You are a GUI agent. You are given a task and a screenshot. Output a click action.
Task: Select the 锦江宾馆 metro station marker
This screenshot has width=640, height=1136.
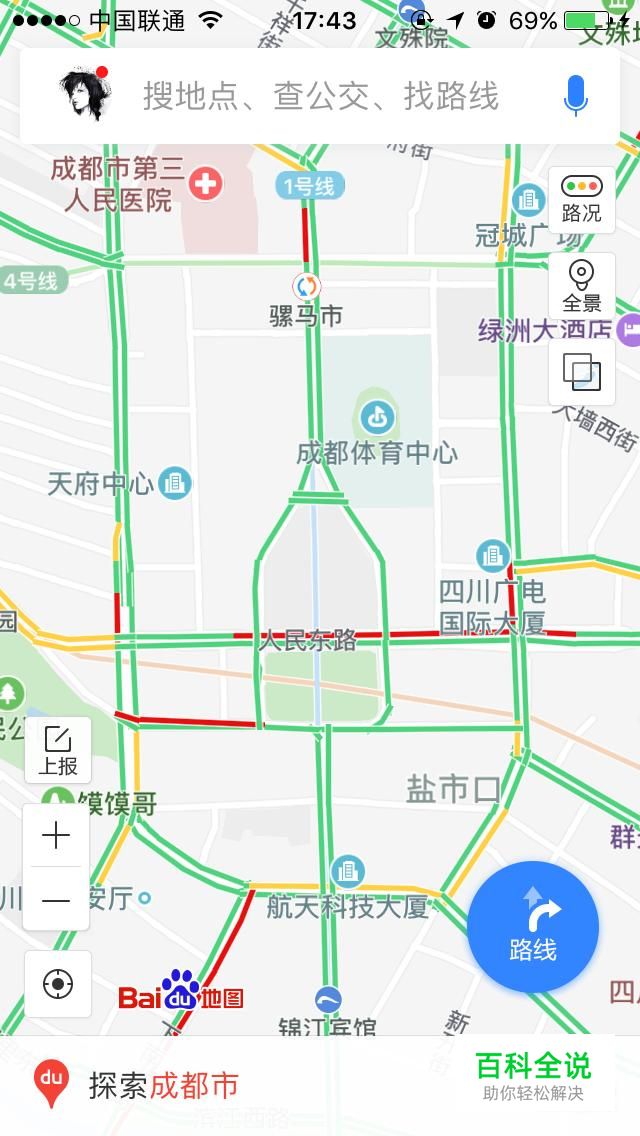click(x=328, y=999)
